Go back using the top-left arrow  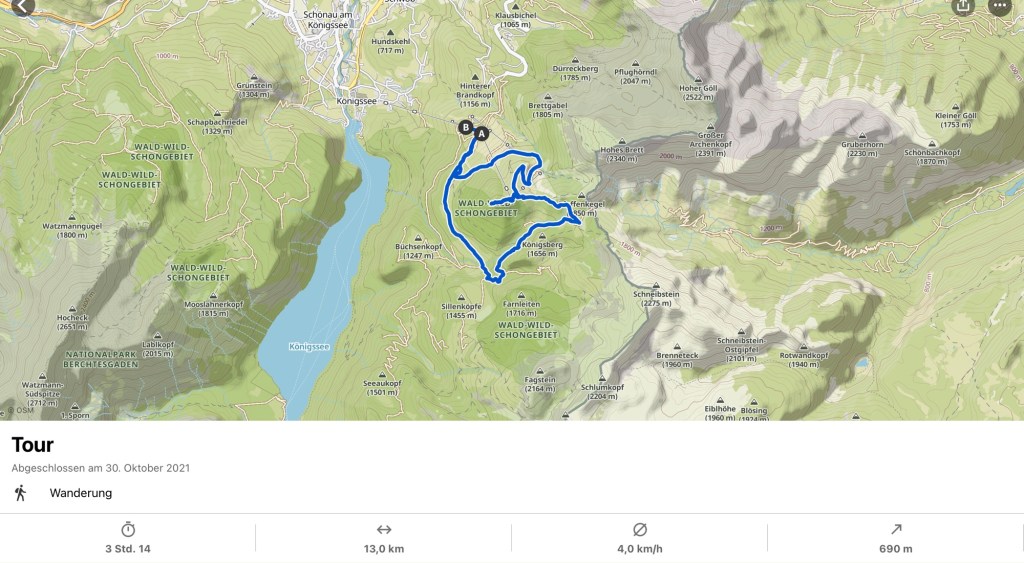click(22, 6)
